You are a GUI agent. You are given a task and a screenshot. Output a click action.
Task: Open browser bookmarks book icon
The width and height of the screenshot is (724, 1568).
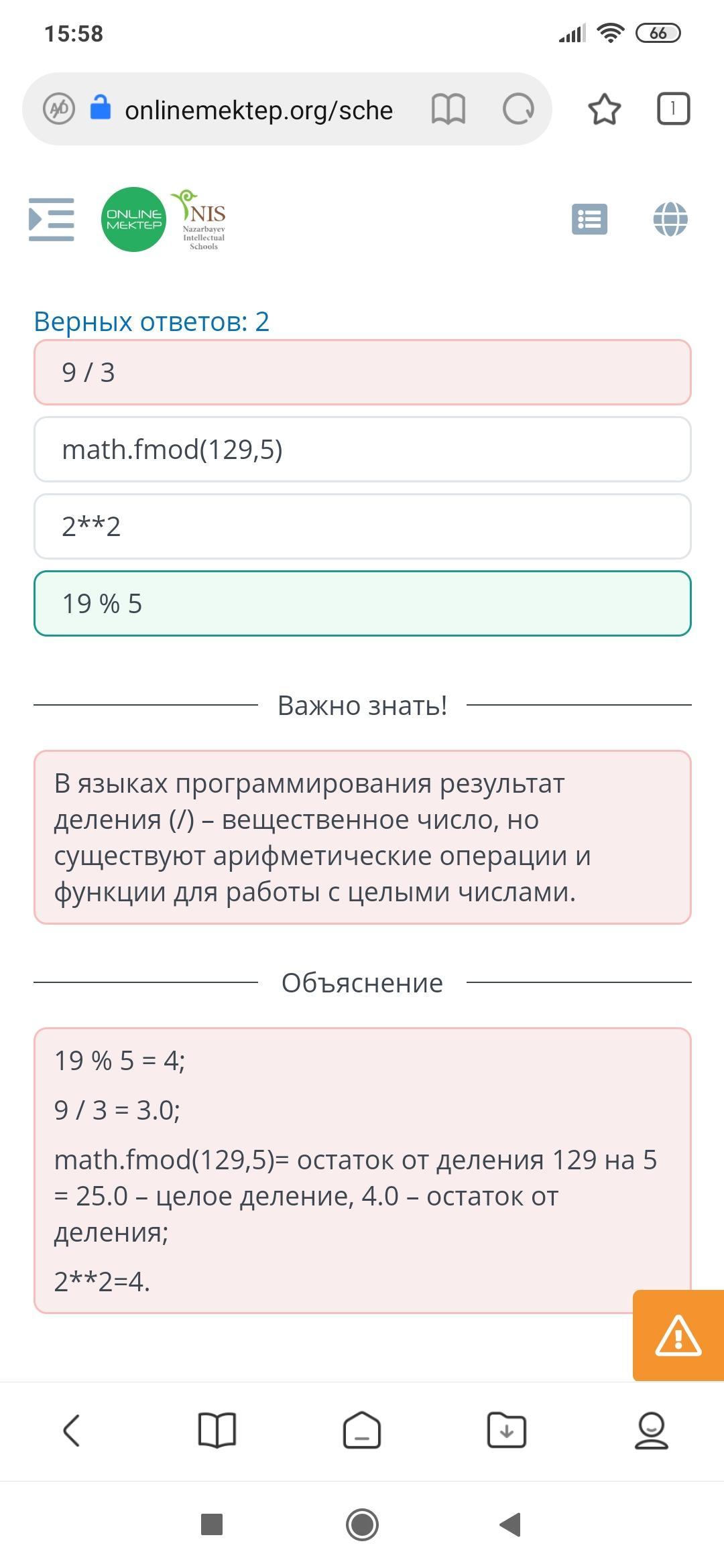(x=217, y=1431)
